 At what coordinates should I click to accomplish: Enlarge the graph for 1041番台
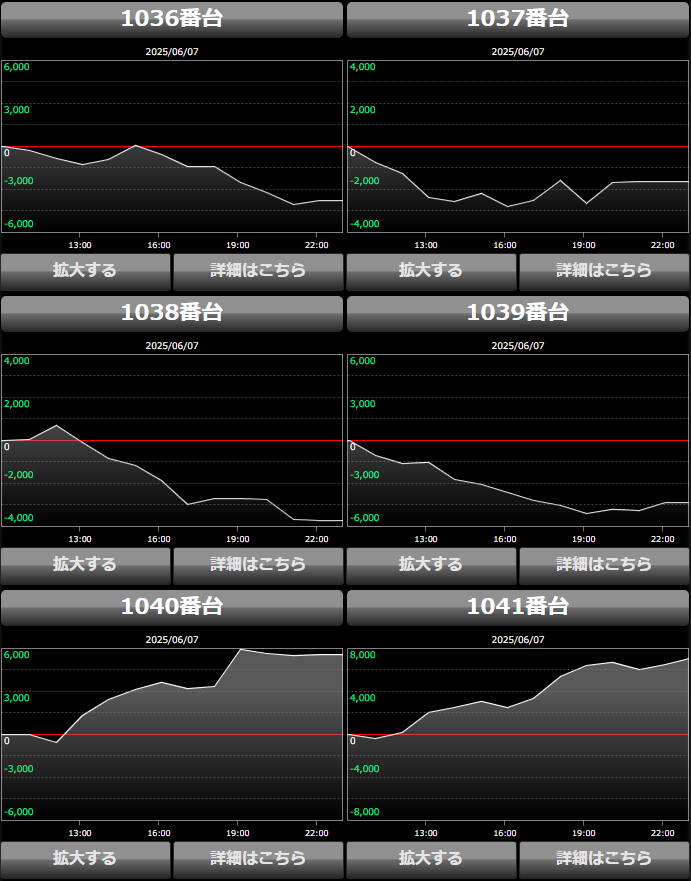pyautogui.click(x=431, y=859)
